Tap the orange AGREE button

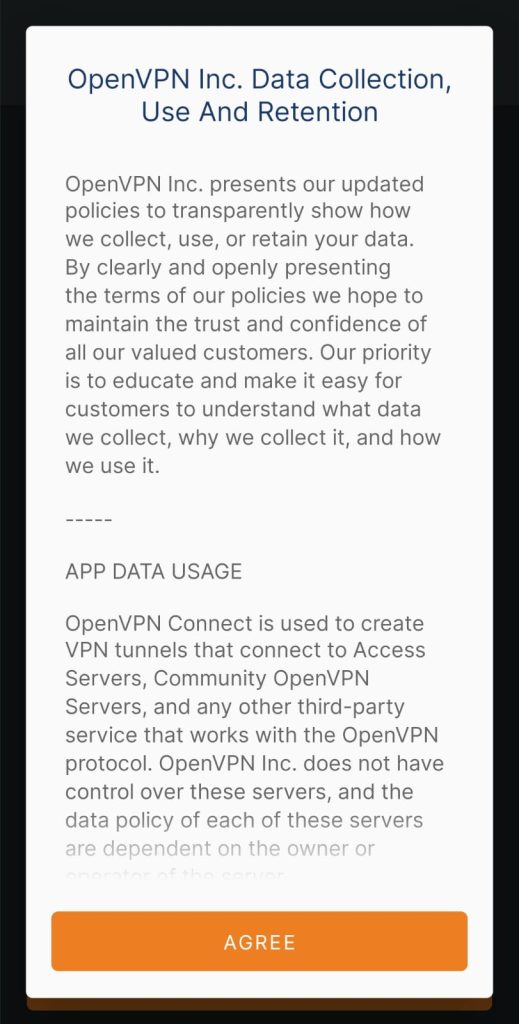[x=259, y=941]
